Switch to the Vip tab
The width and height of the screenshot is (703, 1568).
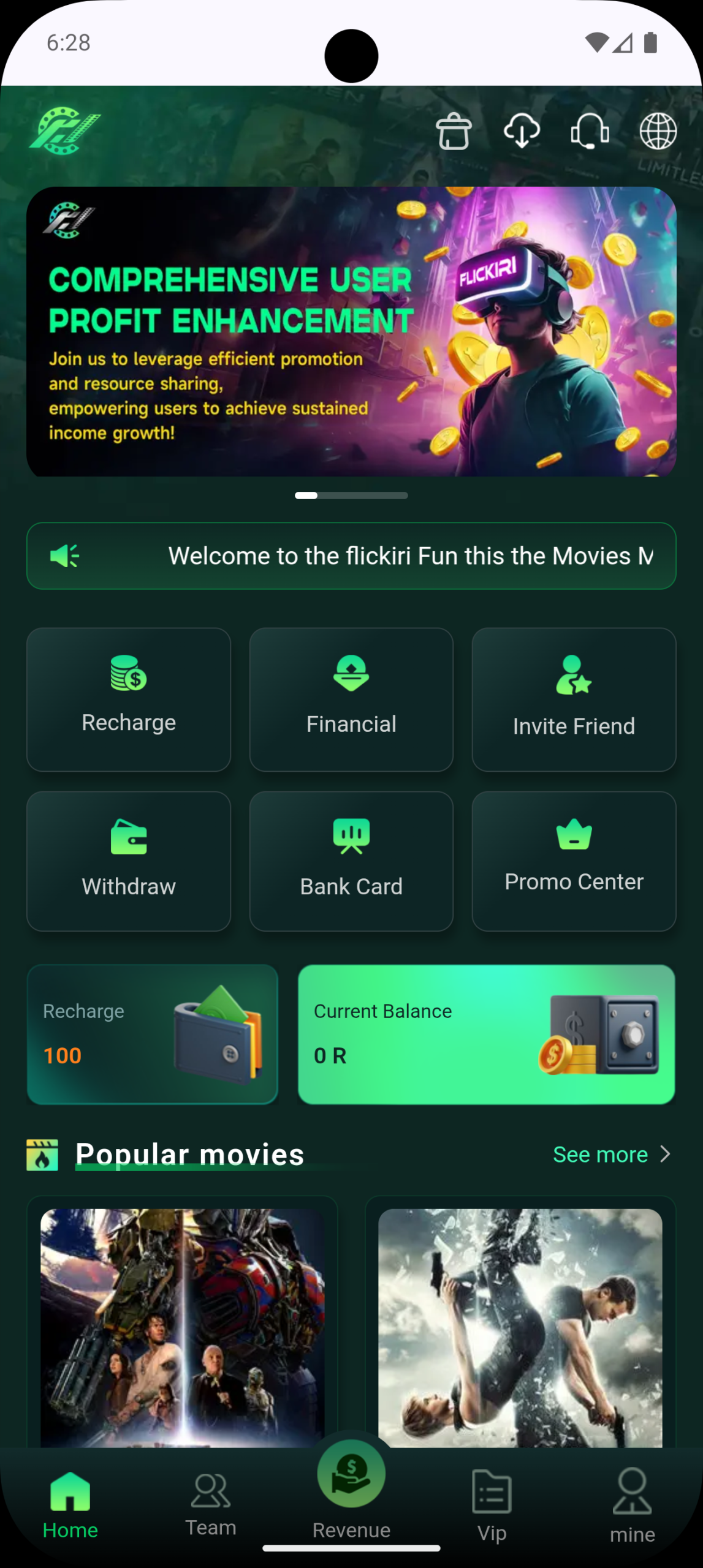point(492,1505)
